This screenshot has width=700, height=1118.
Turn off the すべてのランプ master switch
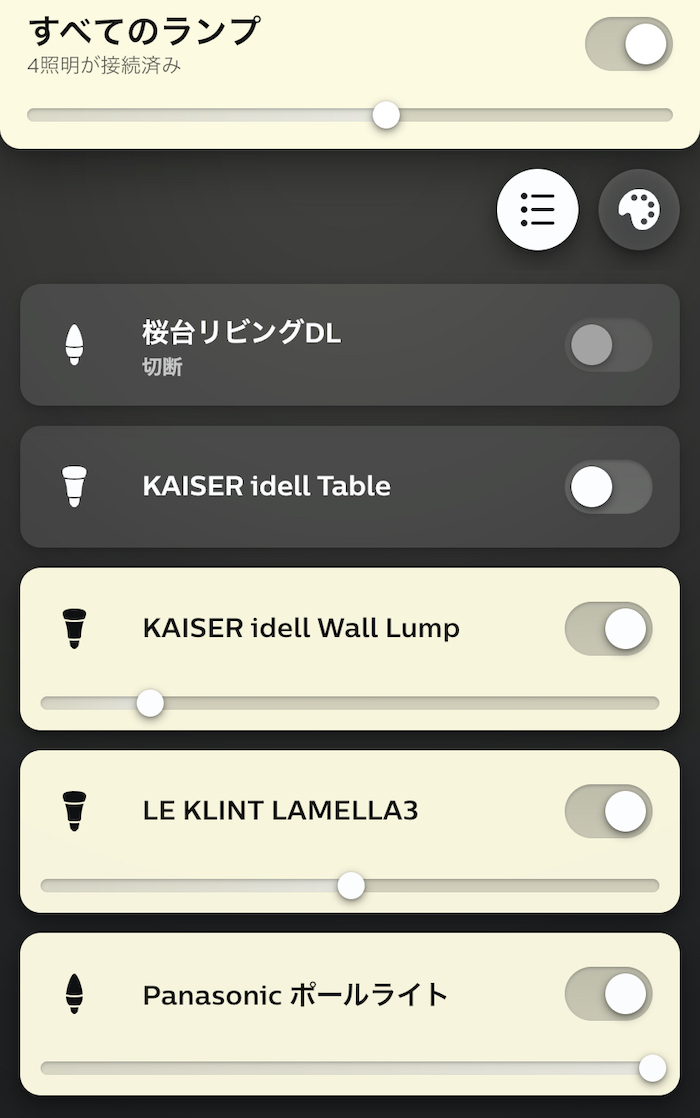[628, 44]
